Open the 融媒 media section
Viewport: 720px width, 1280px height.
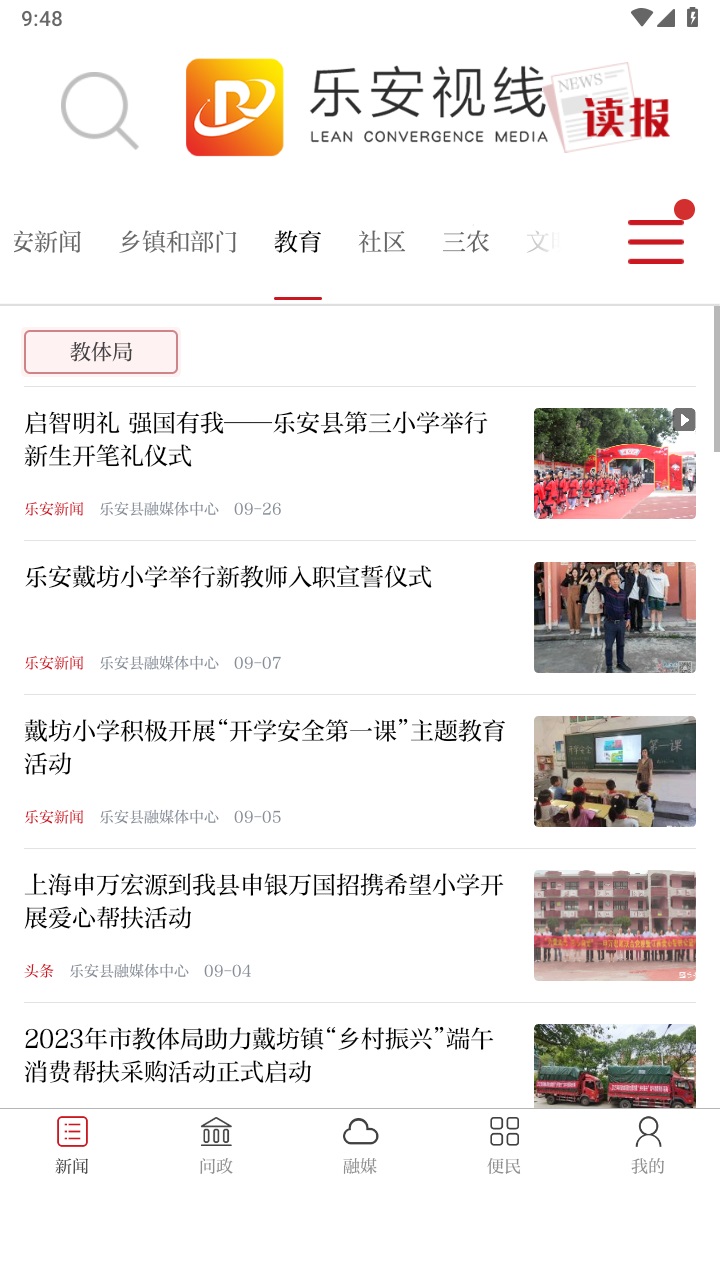360,1145
